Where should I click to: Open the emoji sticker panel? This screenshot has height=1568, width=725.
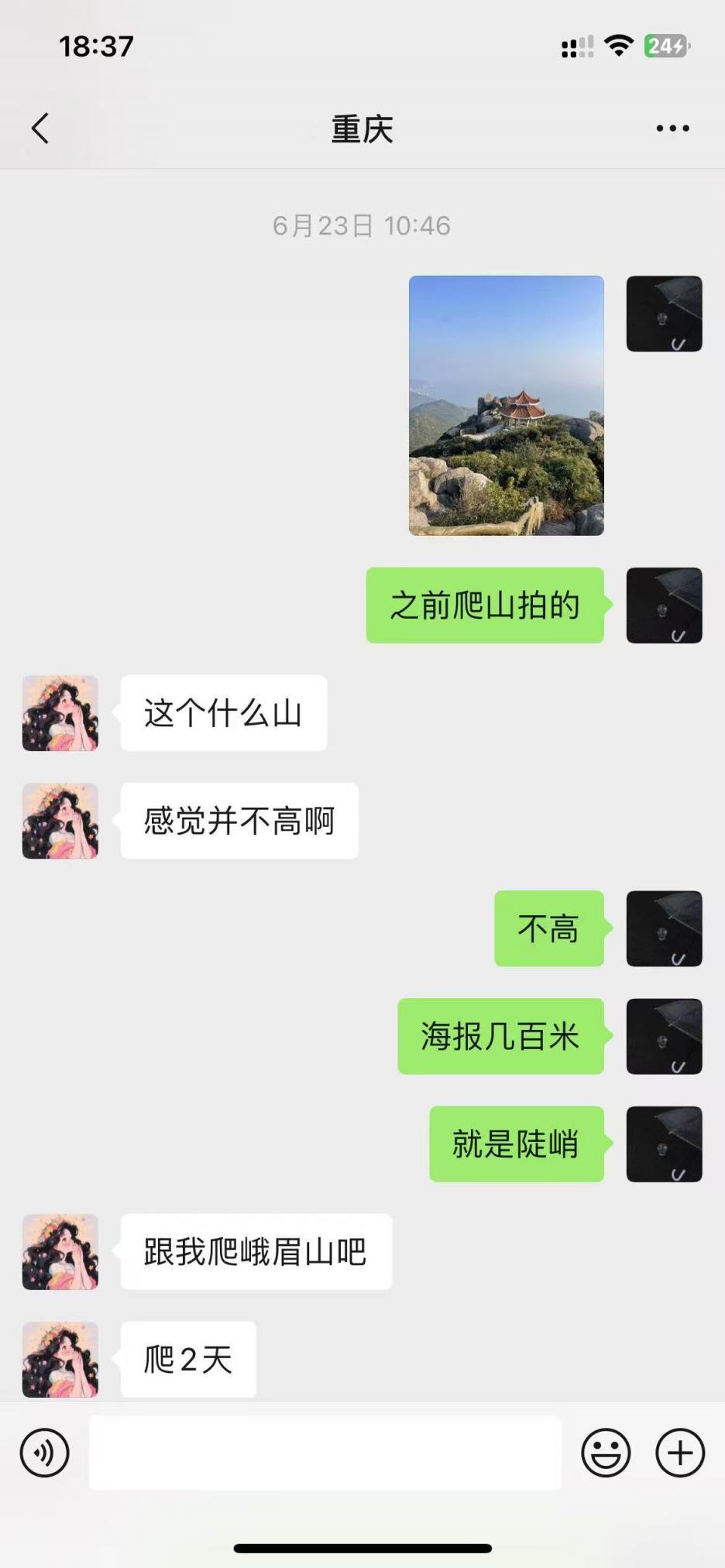[x=606, y=1453]
